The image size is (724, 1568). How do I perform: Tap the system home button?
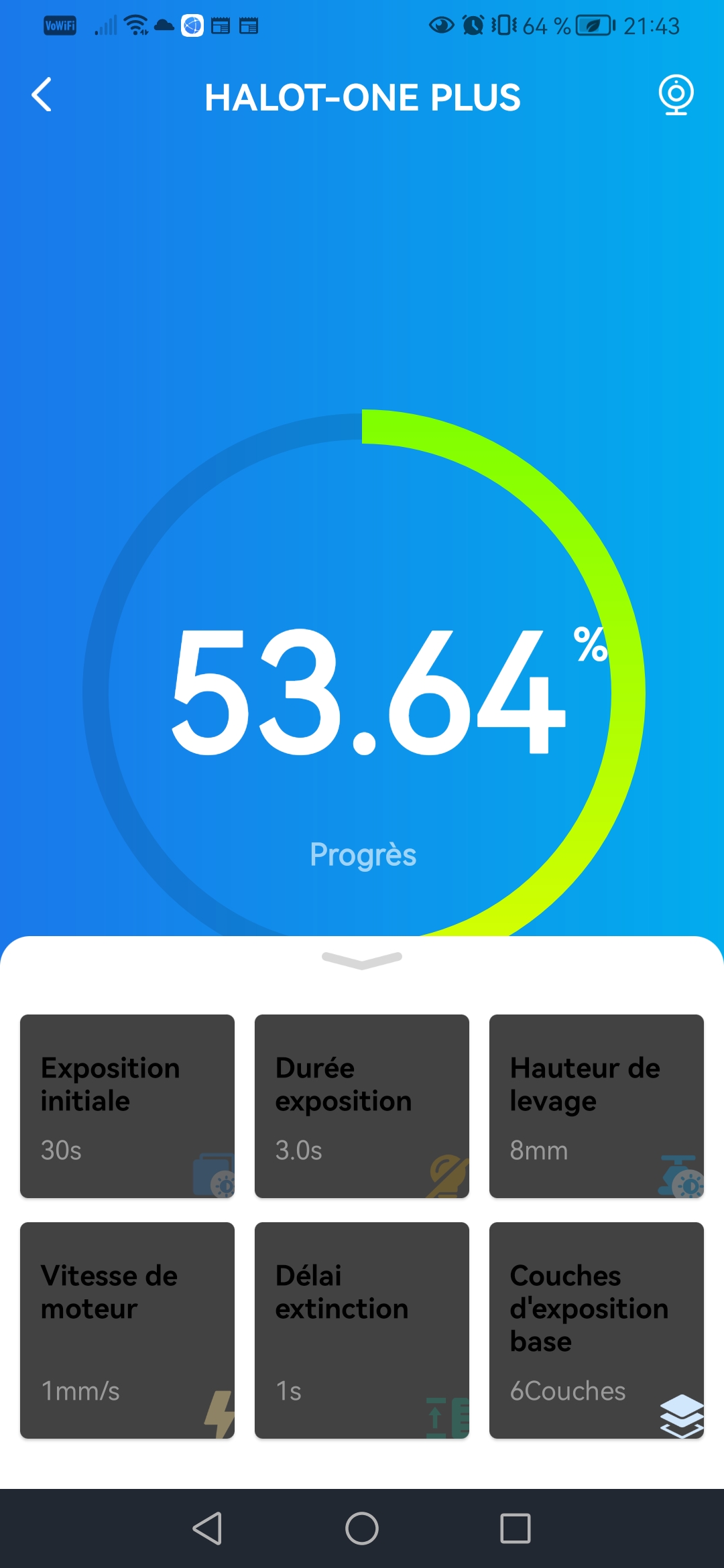coord(362,1528)
